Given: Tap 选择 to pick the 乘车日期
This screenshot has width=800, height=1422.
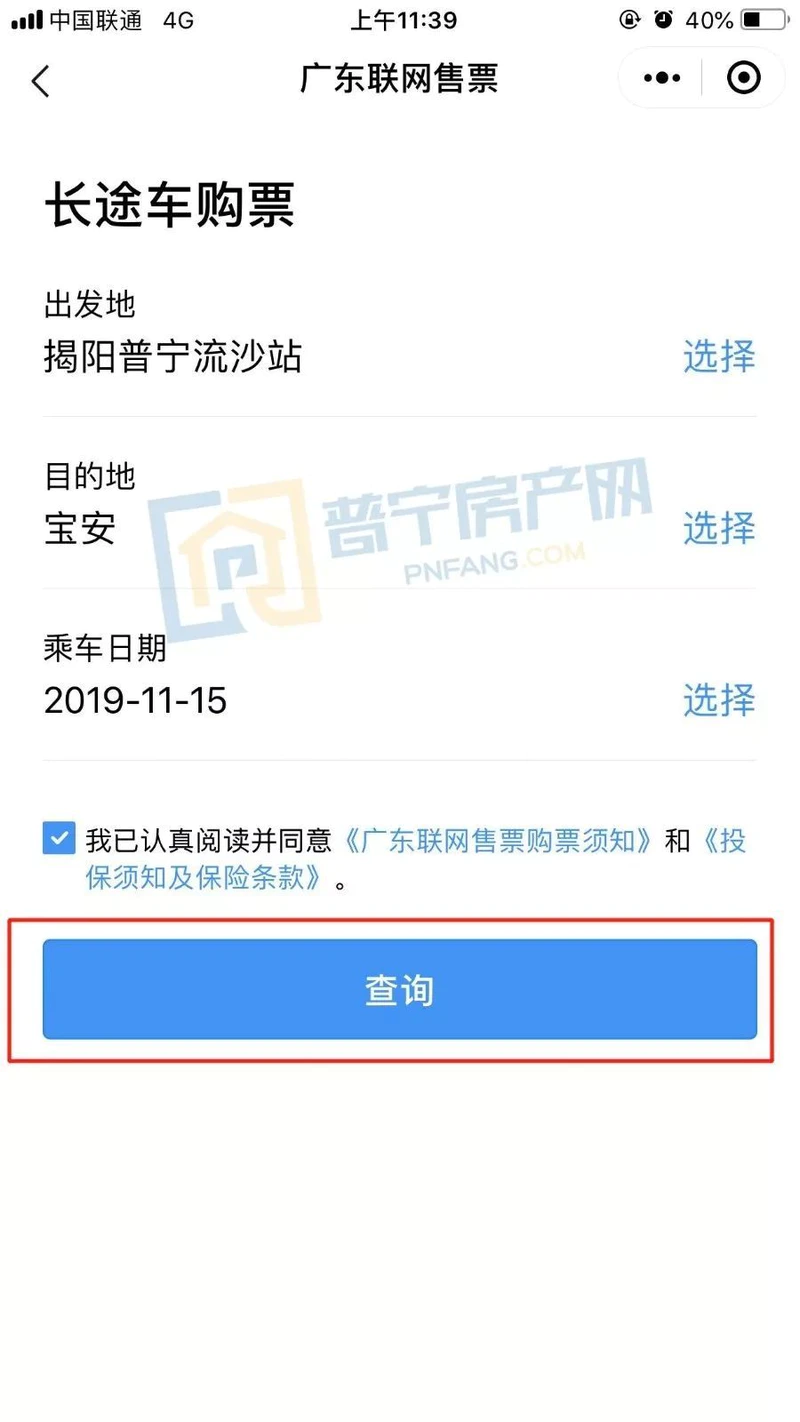Looking at the screenshot, I should click(718, 700).
